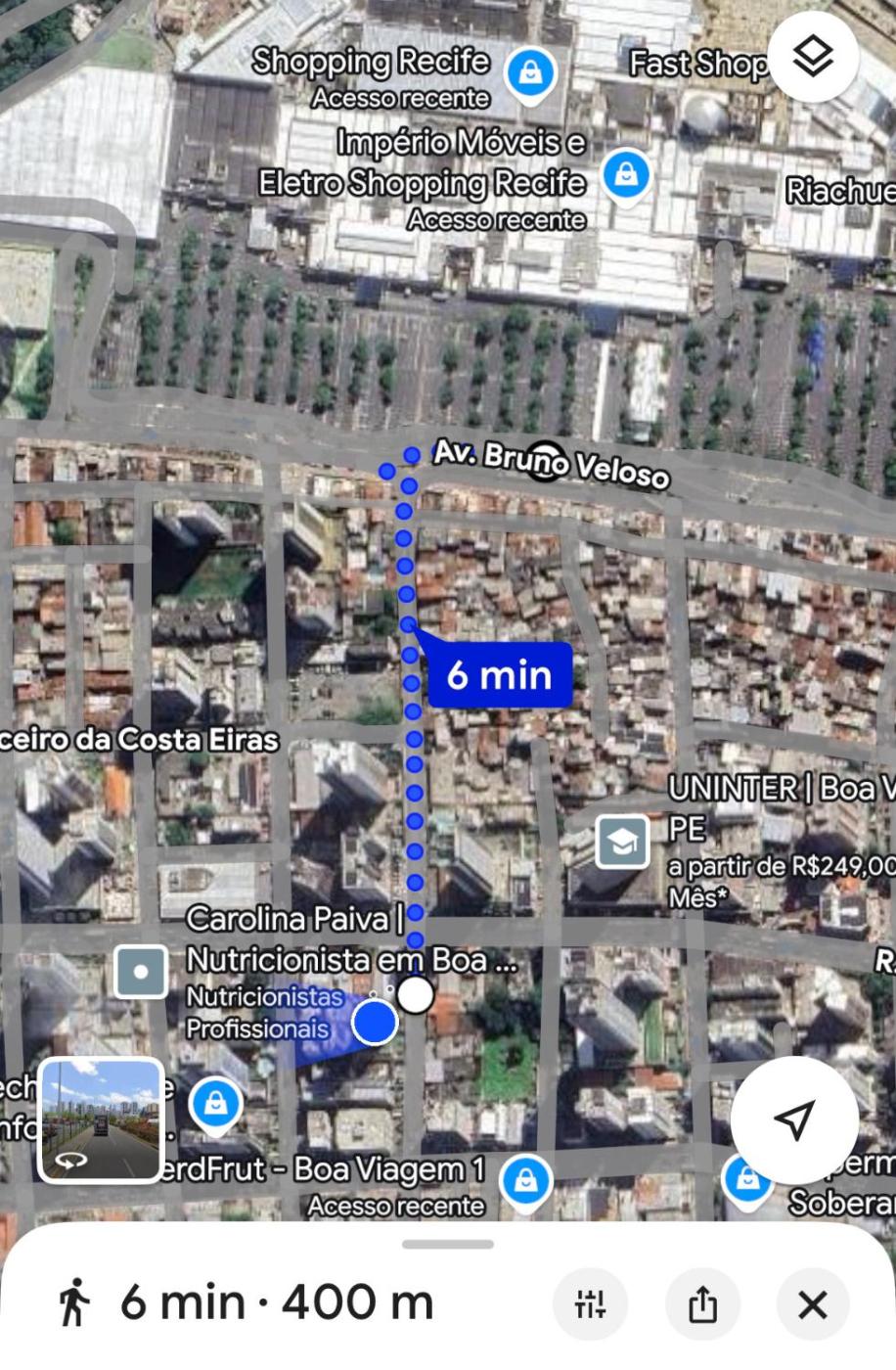Open Carolina Paiva Nutricionista marker

(141, 973)
